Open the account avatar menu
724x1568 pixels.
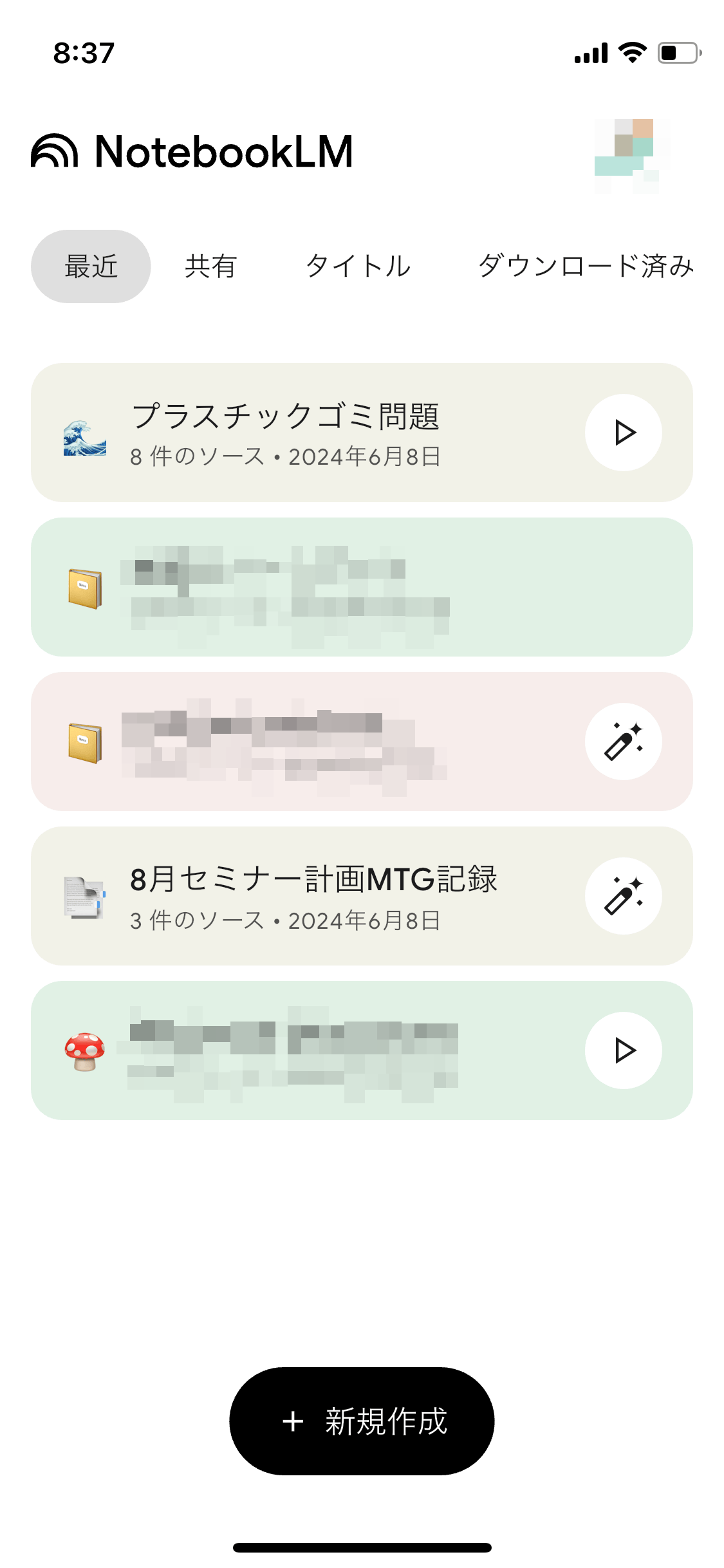coord(632,155)
